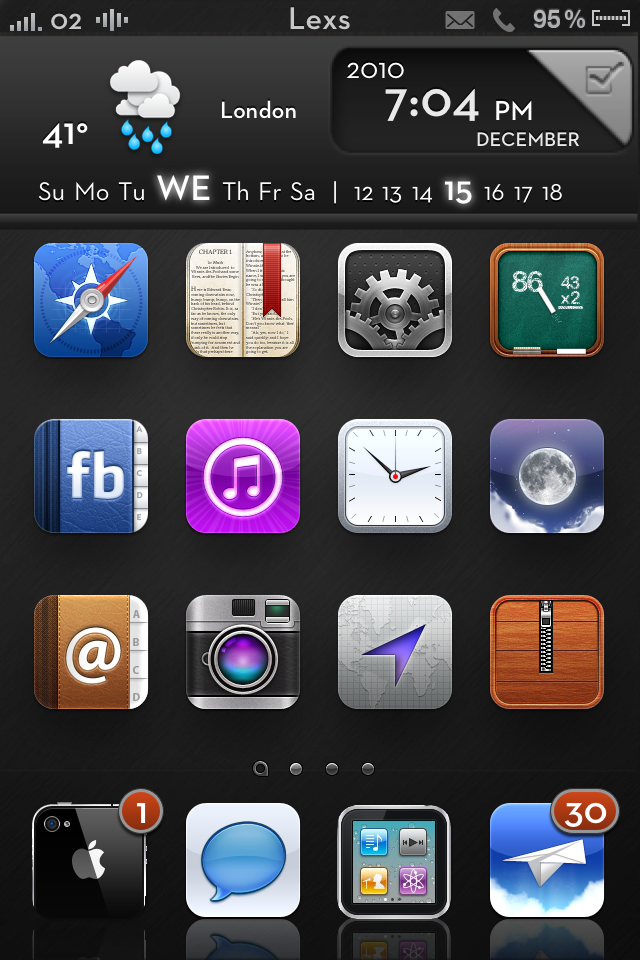Open the London weather widget

click(x=170, y=110)
